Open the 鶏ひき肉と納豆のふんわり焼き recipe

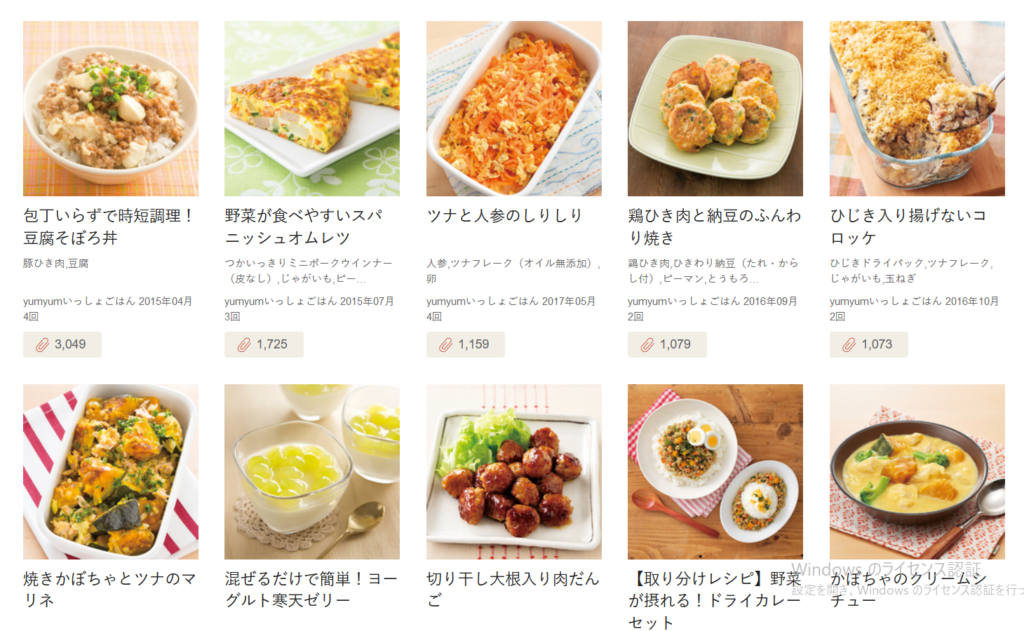715,108
